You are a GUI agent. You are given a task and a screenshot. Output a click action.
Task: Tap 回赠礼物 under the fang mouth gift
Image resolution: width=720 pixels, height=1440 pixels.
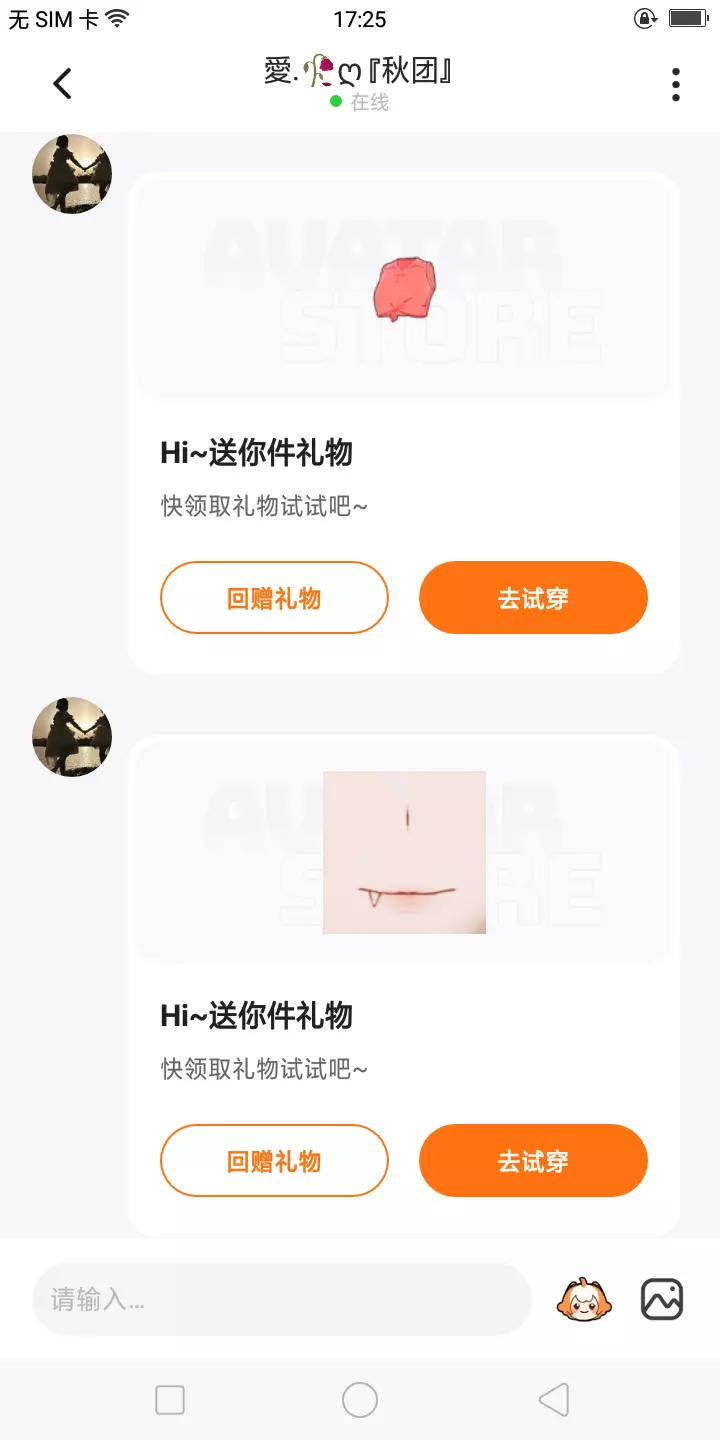(274, 1161)
